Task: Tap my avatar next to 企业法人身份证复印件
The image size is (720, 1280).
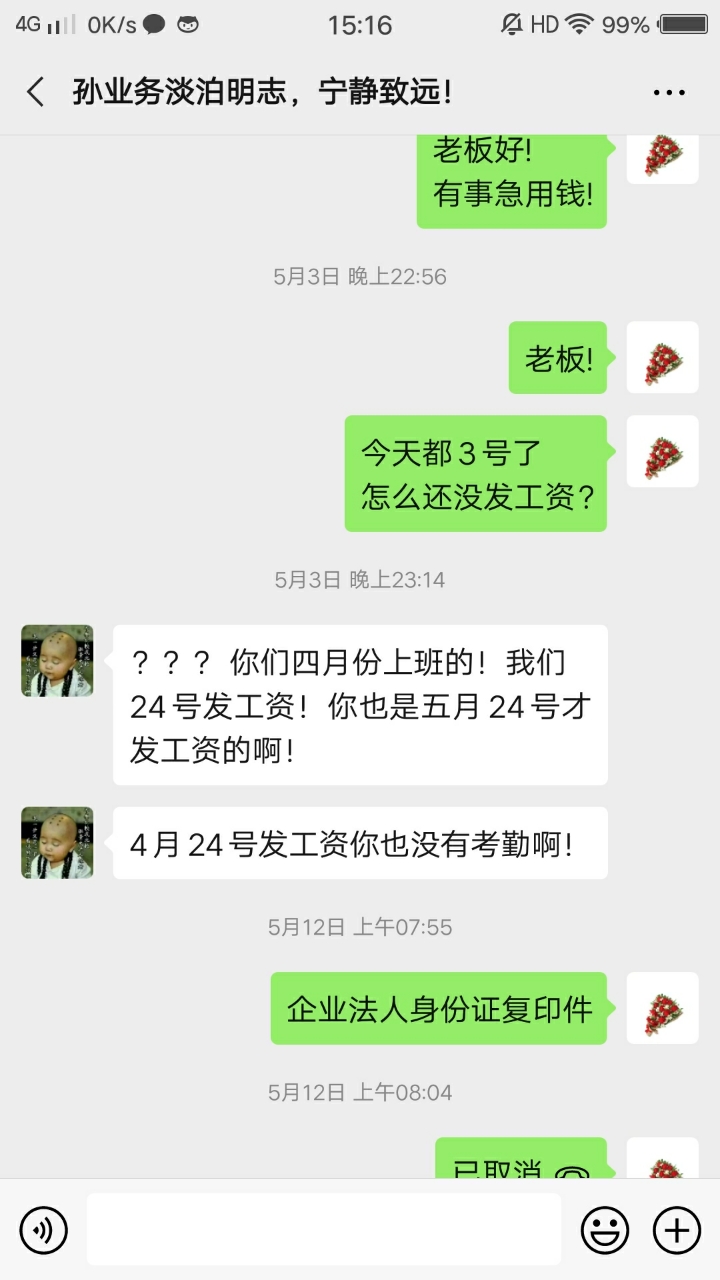Action: coord(662,1008)
